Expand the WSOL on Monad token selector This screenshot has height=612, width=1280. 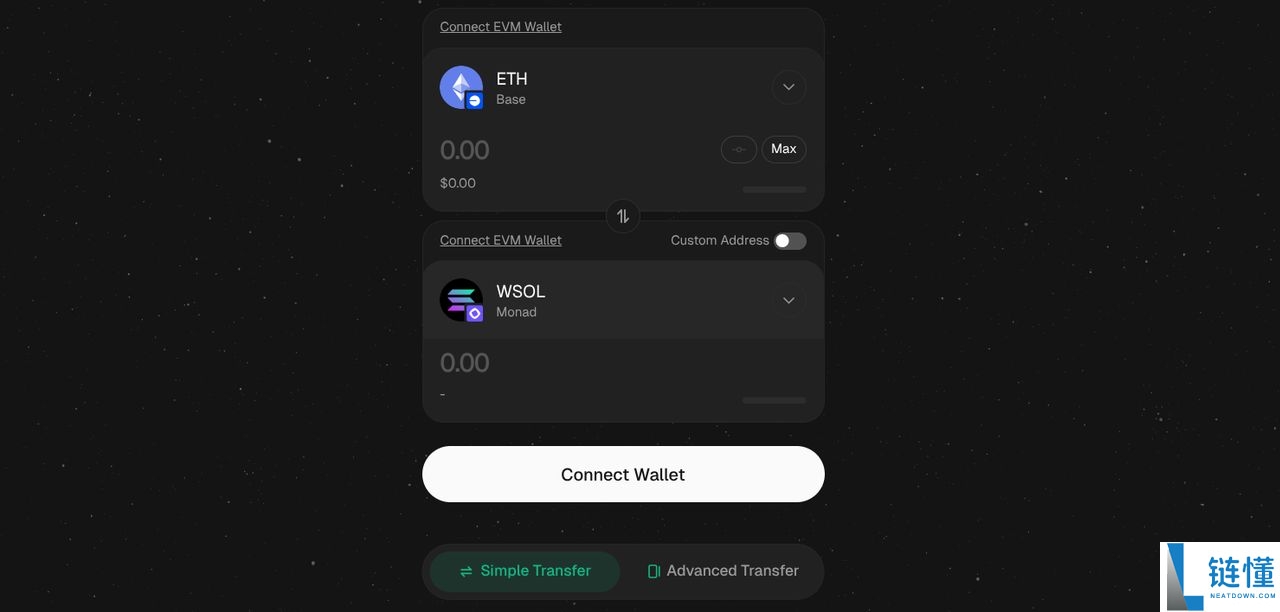[788, 300]
